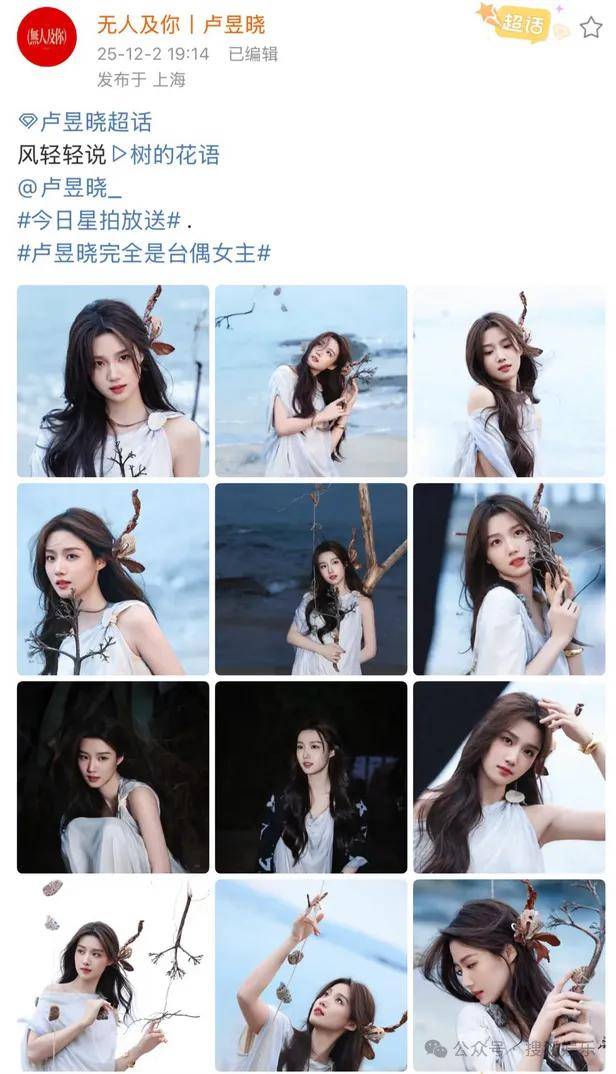Open the 无人及你 red avatar

(x=46, y=37)
